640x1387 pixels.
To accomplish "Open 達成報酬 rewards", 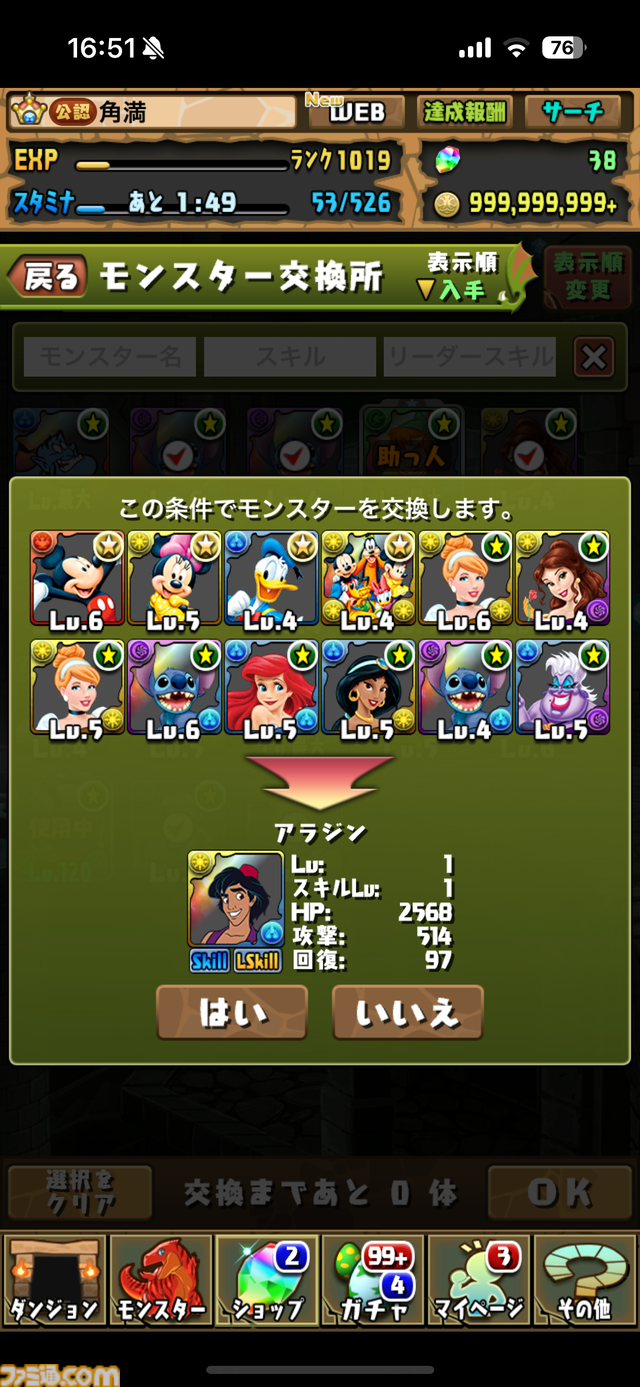I will coord(464,111).
